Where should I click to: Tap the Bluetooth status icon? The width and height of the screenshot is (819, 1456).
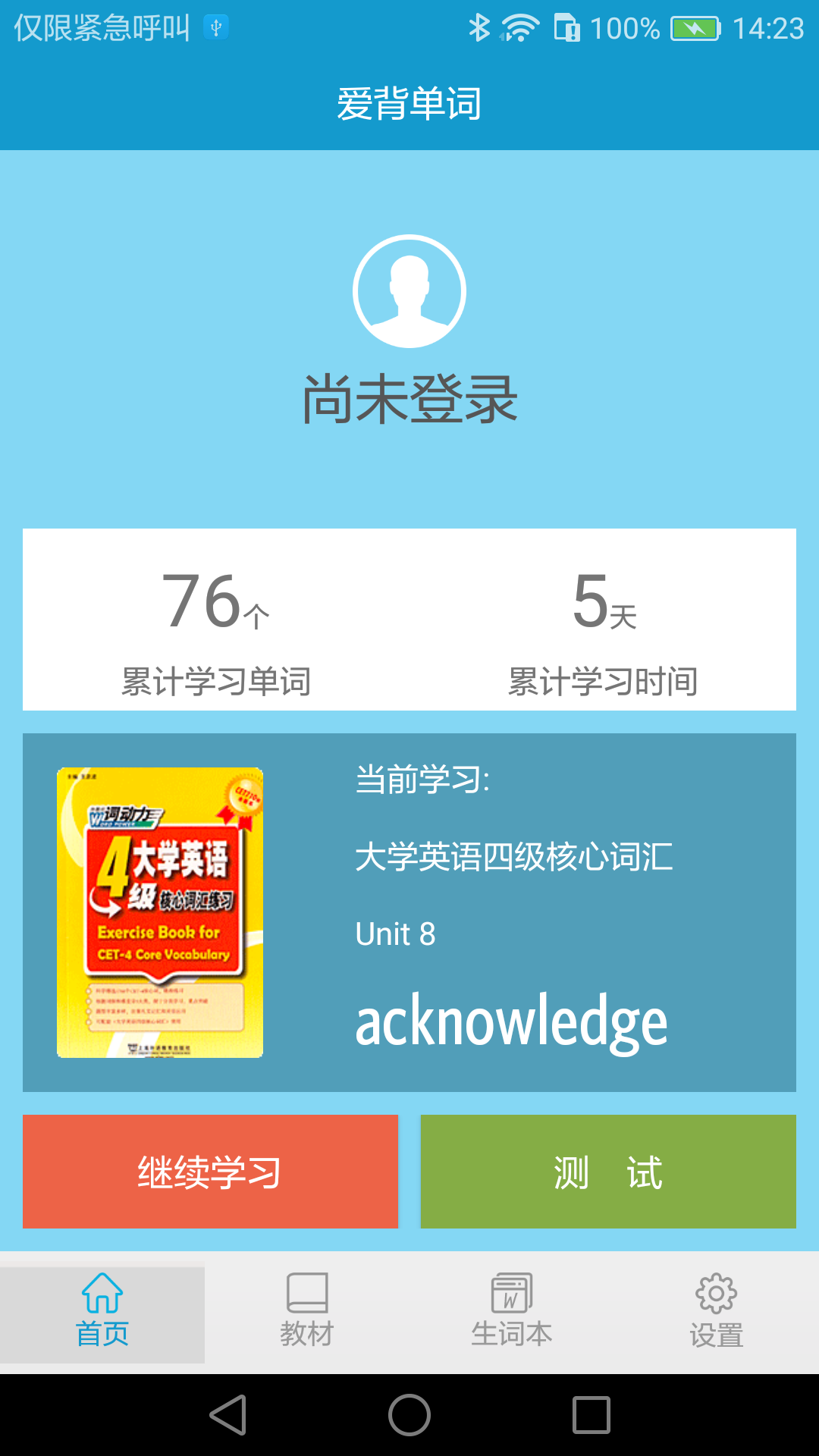pyautogui.click(x=478, y=25)
